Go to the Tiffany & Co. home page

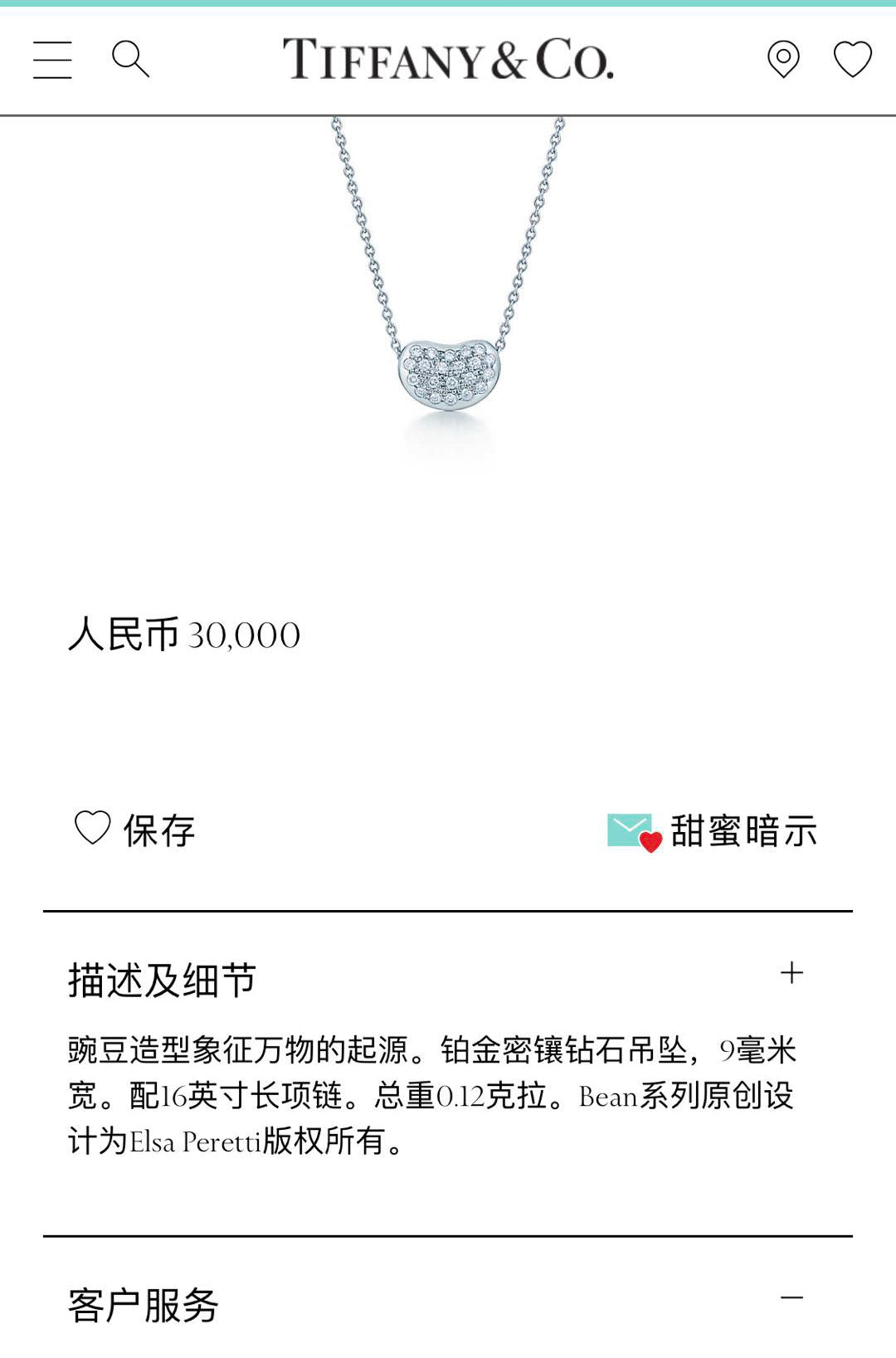coord(448,60)
